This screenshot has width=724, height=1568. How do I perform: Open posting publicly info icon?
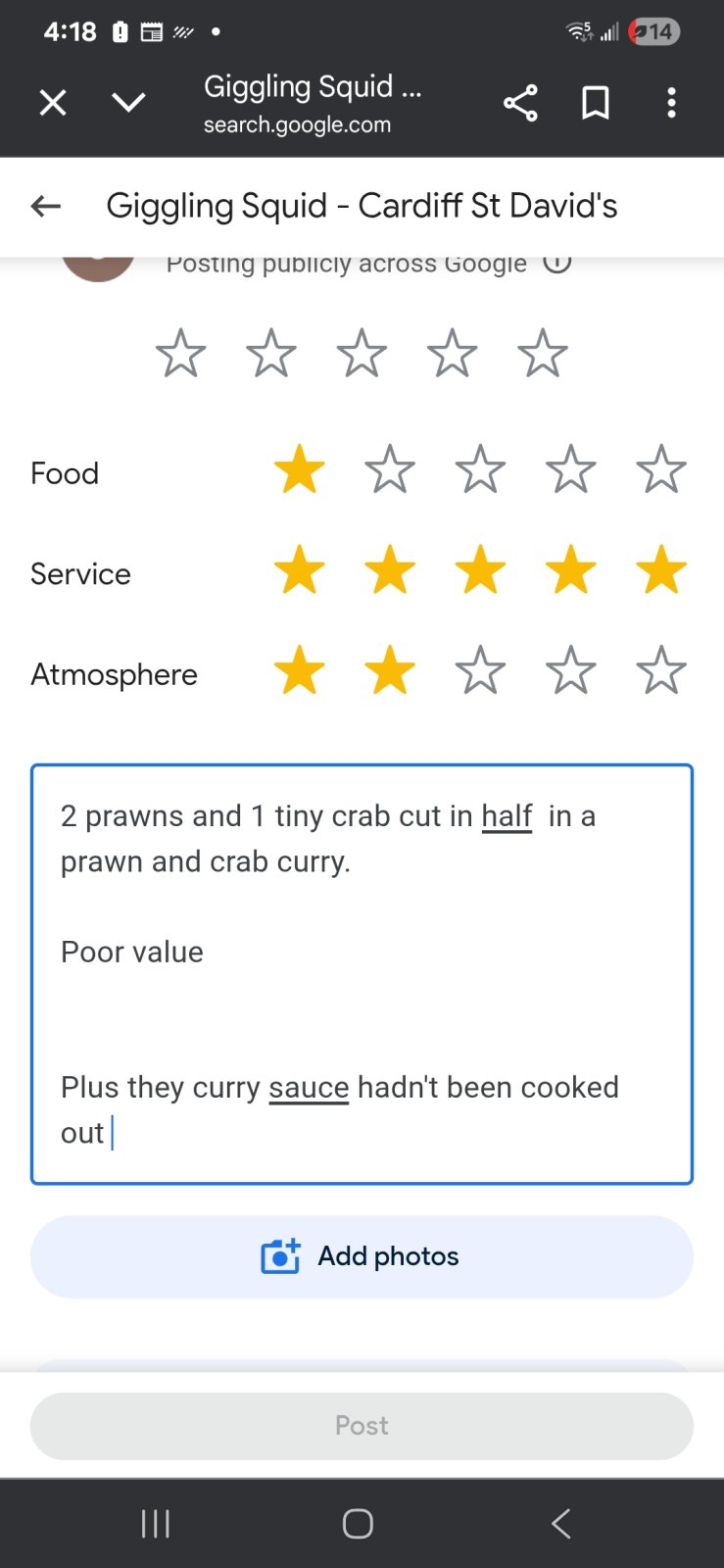coord(557,263)
